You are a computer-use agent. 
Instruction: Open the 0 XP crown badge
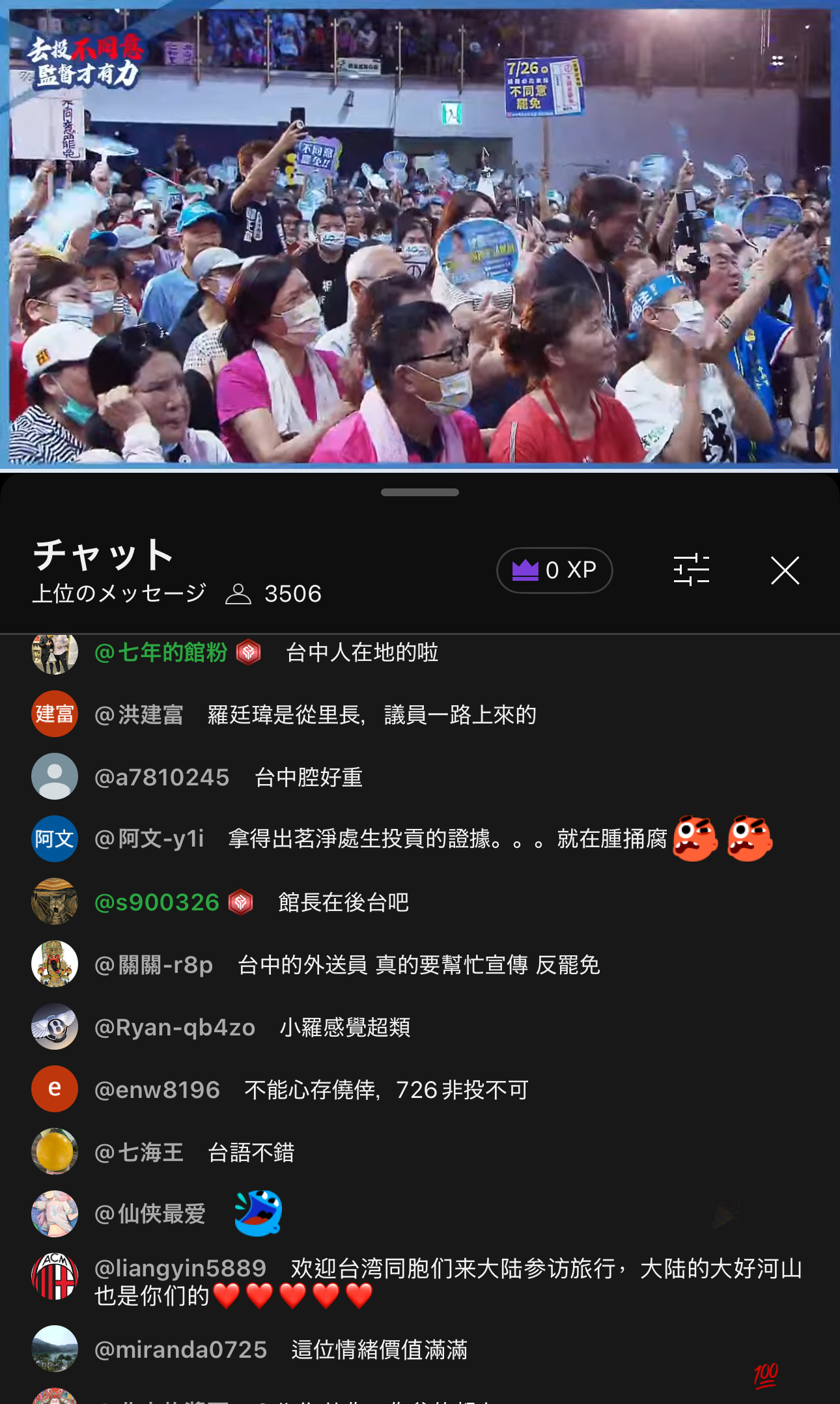pyautogui.click(x=554, y=570)
